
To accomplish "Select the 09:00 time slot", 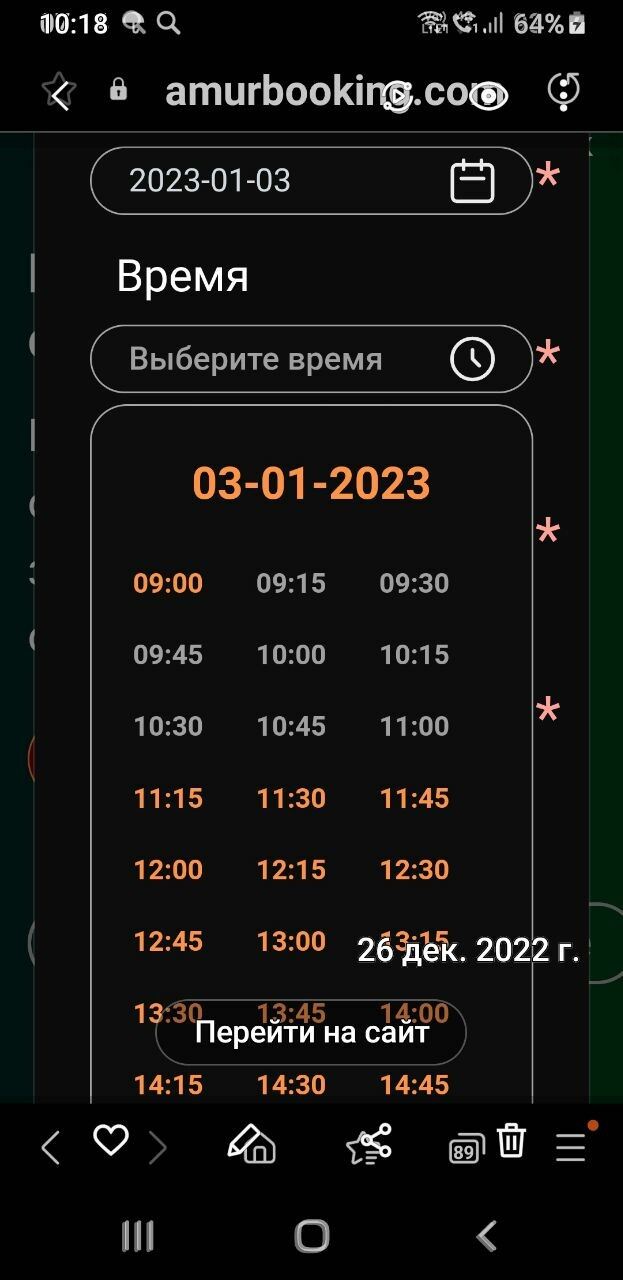I will (x=168, y=583).
